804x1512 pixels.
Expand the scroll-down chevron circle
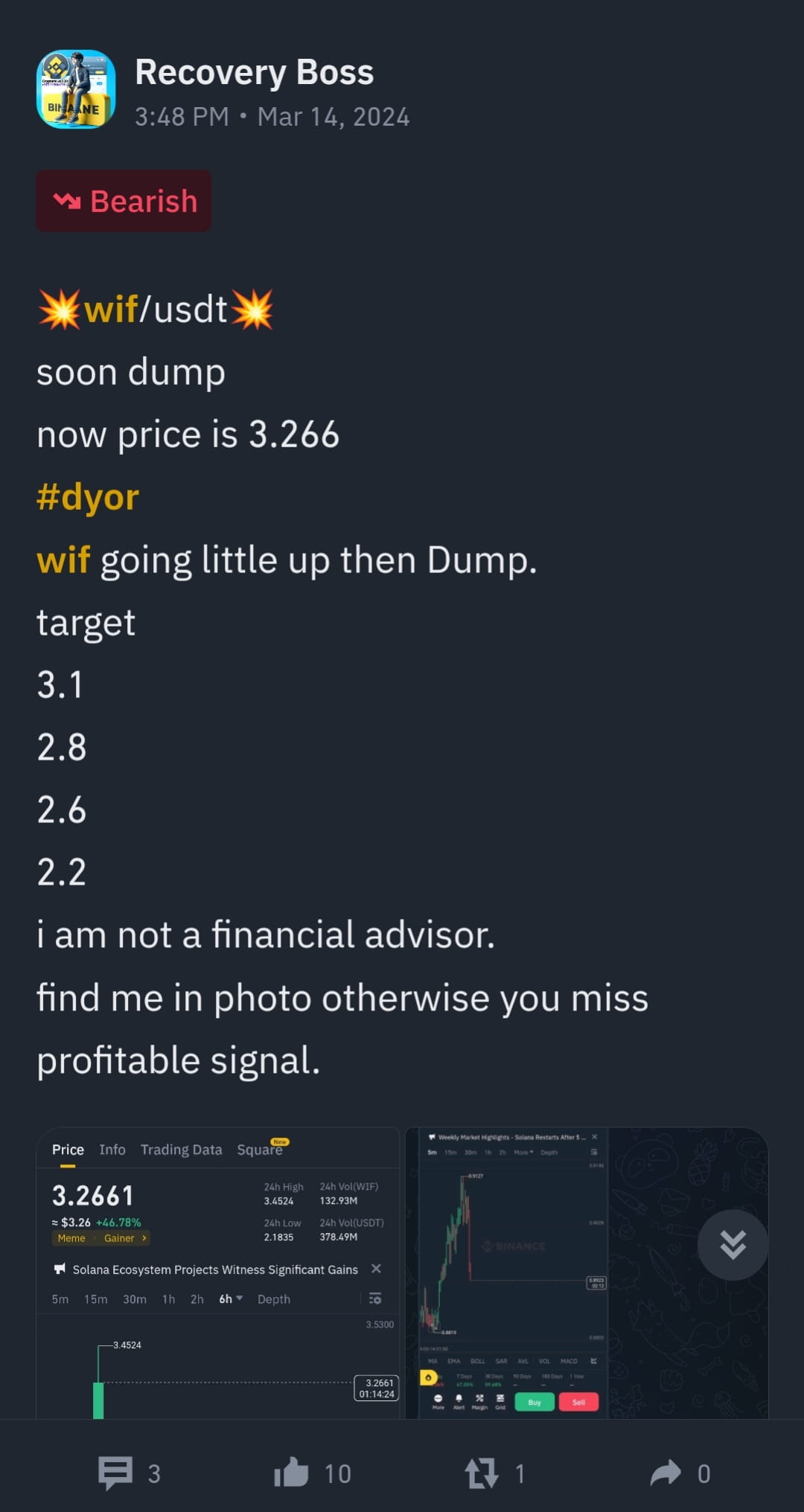click(x=733, y=1244)
